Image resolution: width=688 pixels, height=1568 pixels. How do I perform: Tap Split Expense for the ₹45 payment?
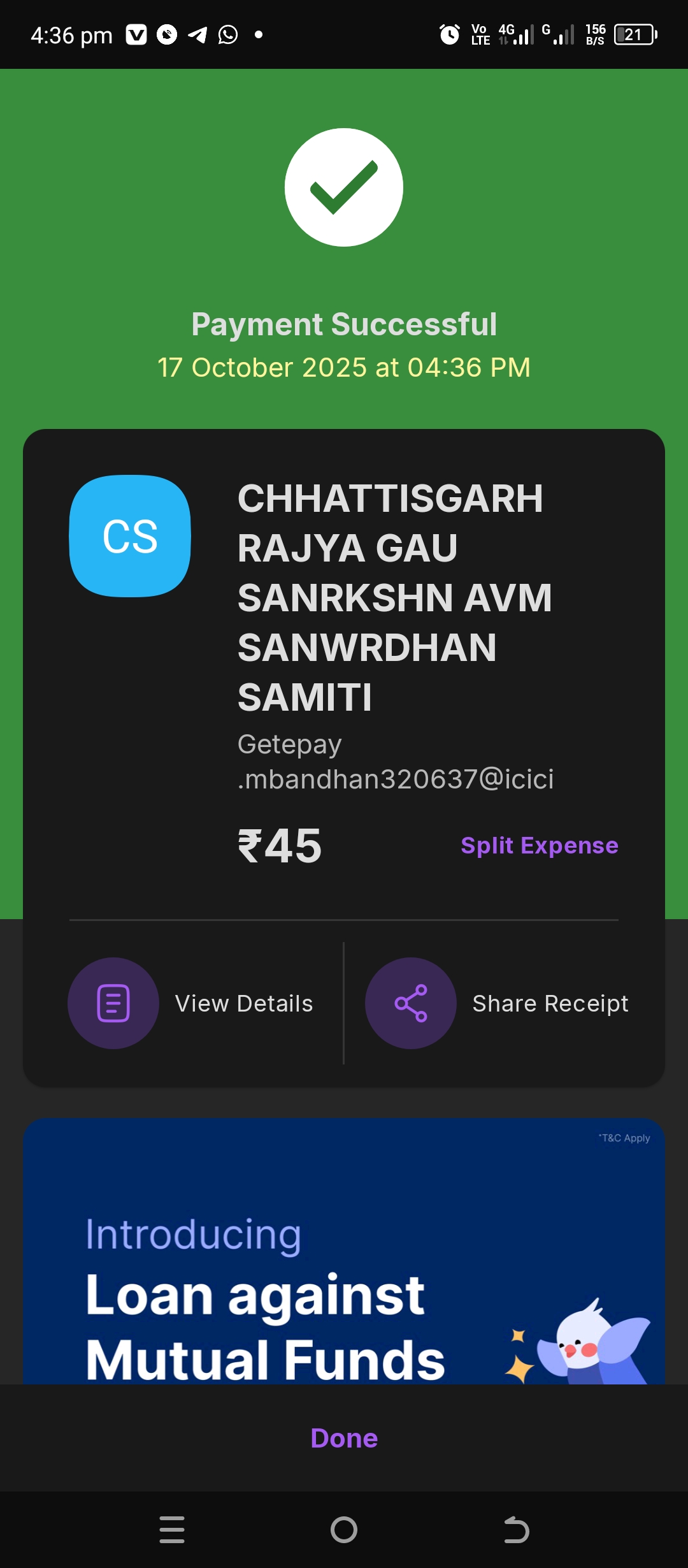click(539, 845)
